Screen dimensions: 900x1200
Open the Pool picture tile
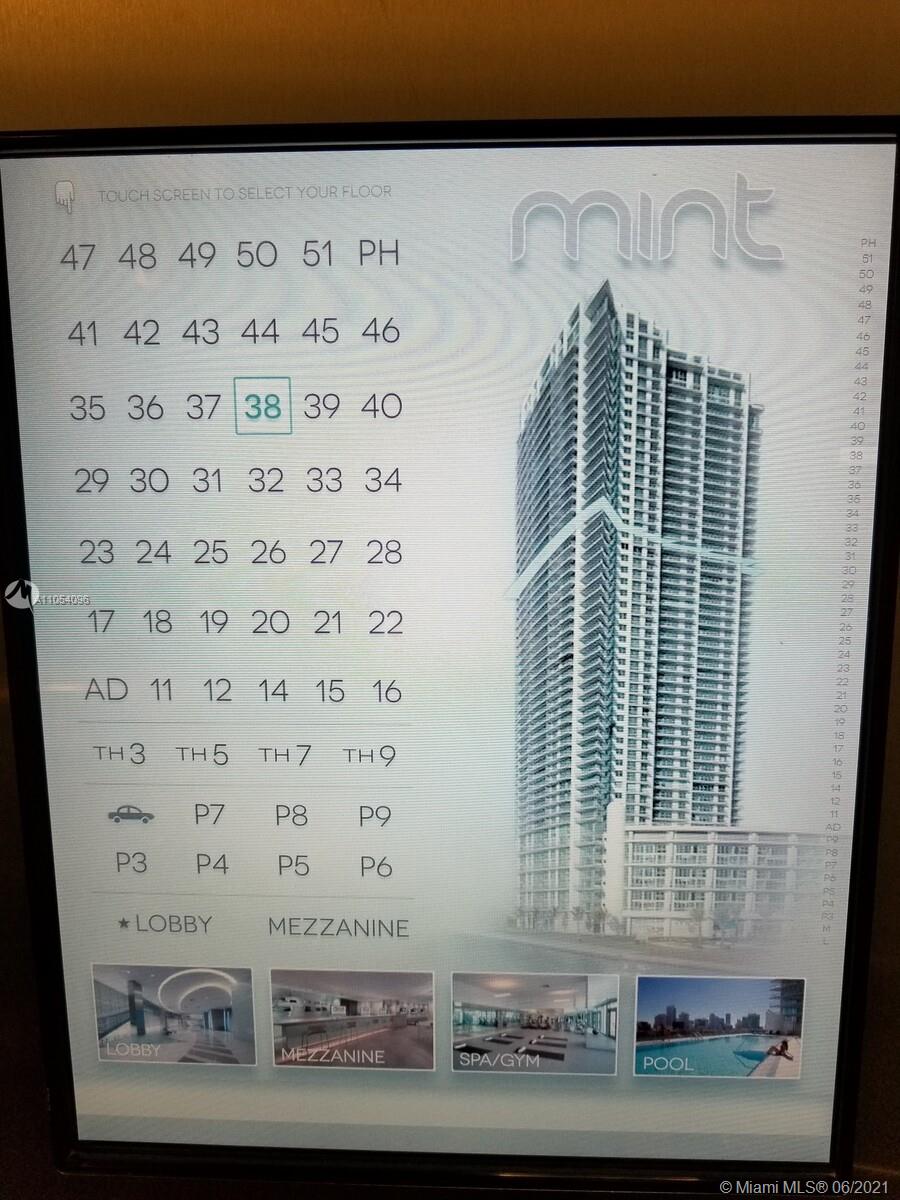click(x=718, y=1026)
